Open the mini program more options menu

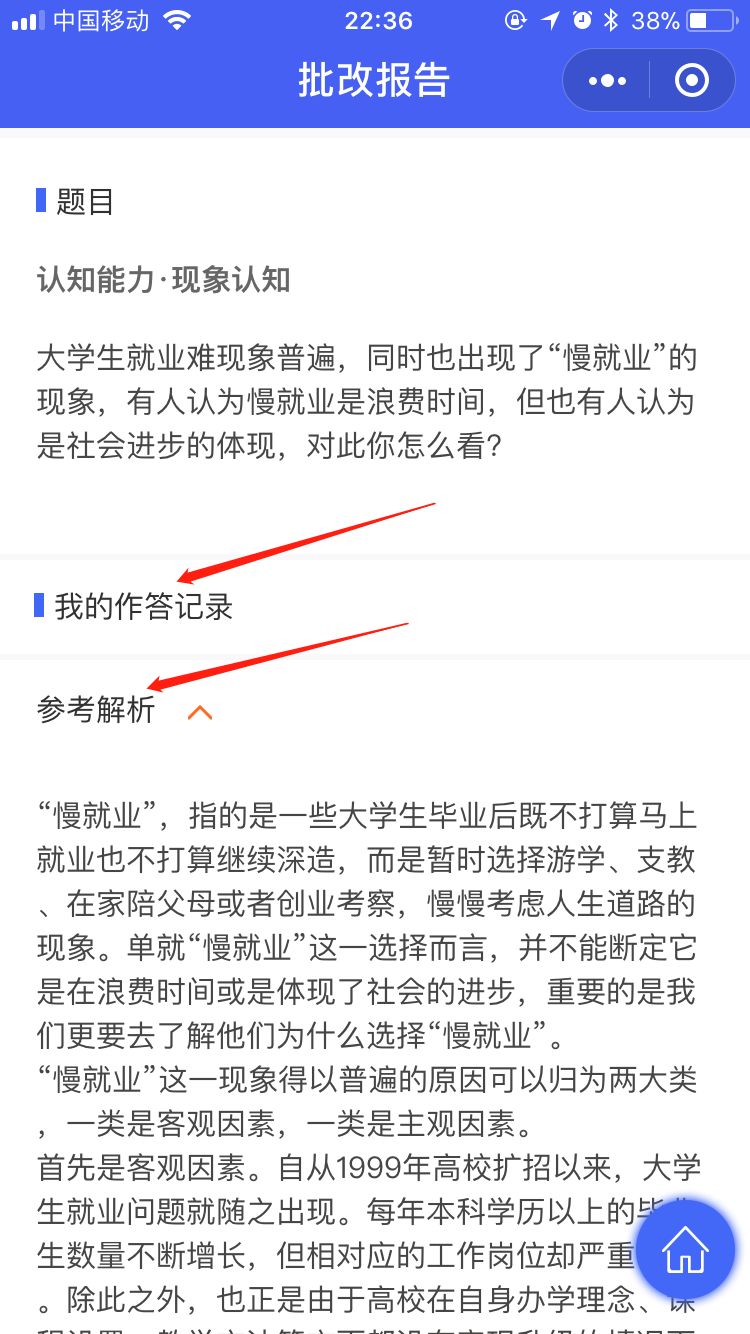pyautogui.click(x=607, y=81)
